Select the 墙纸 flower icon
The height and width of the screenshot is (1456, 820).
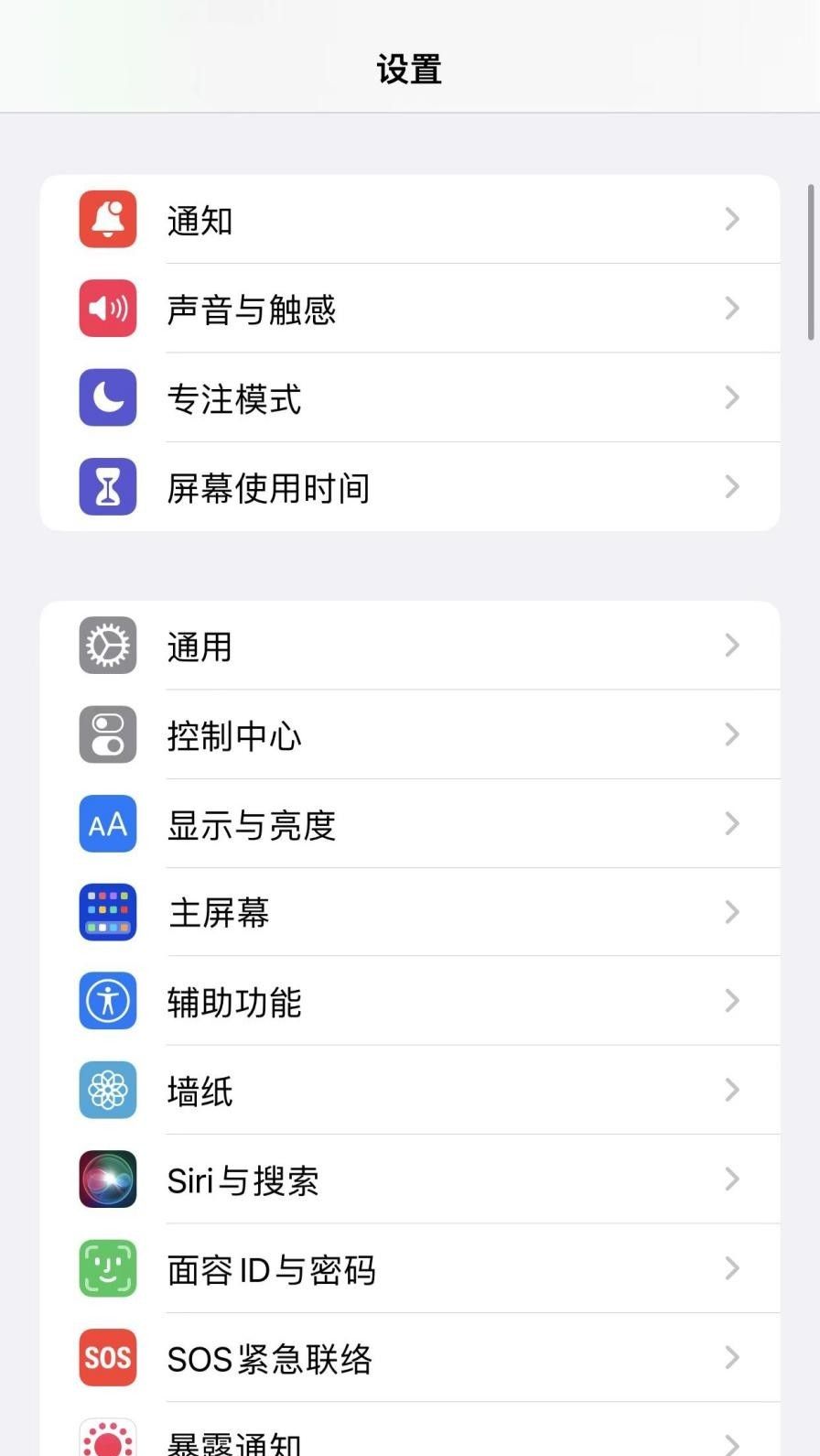107,1090
